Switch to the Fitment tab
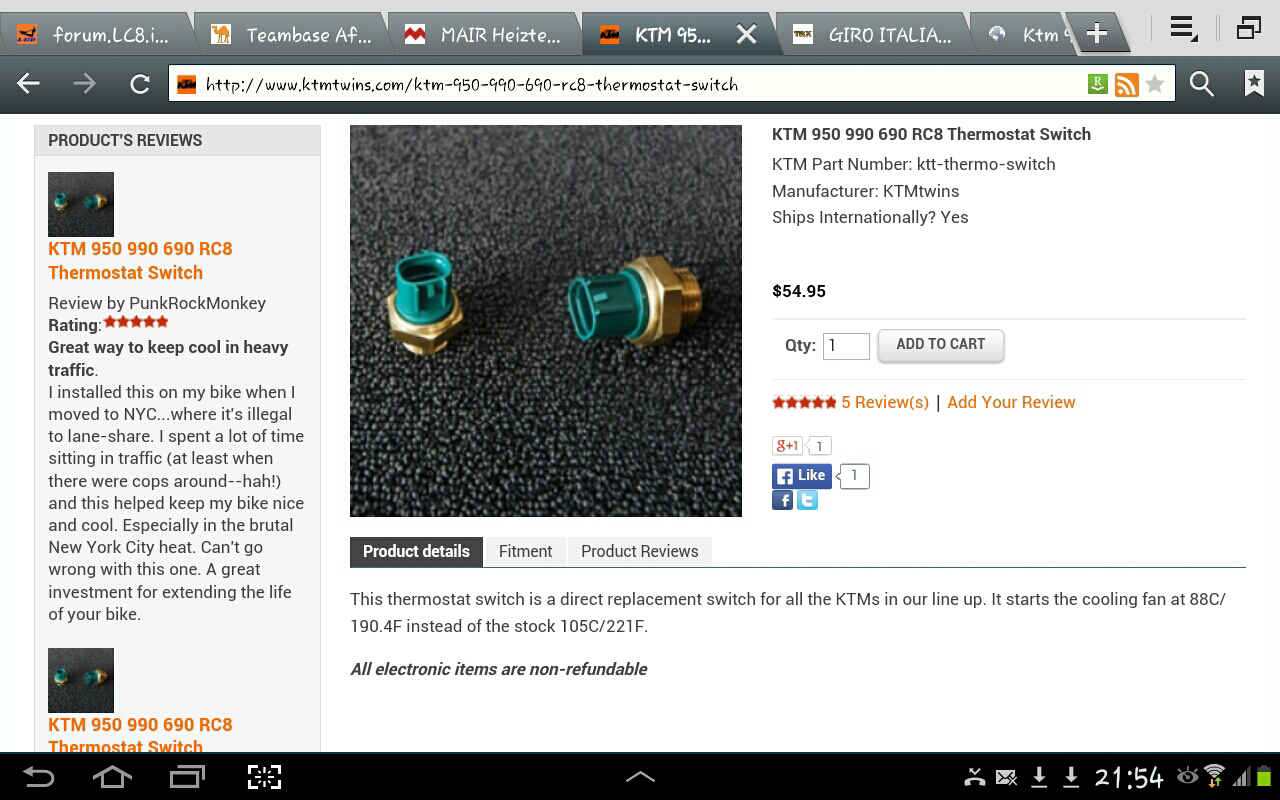1280x800 pixels. point(525,551)
